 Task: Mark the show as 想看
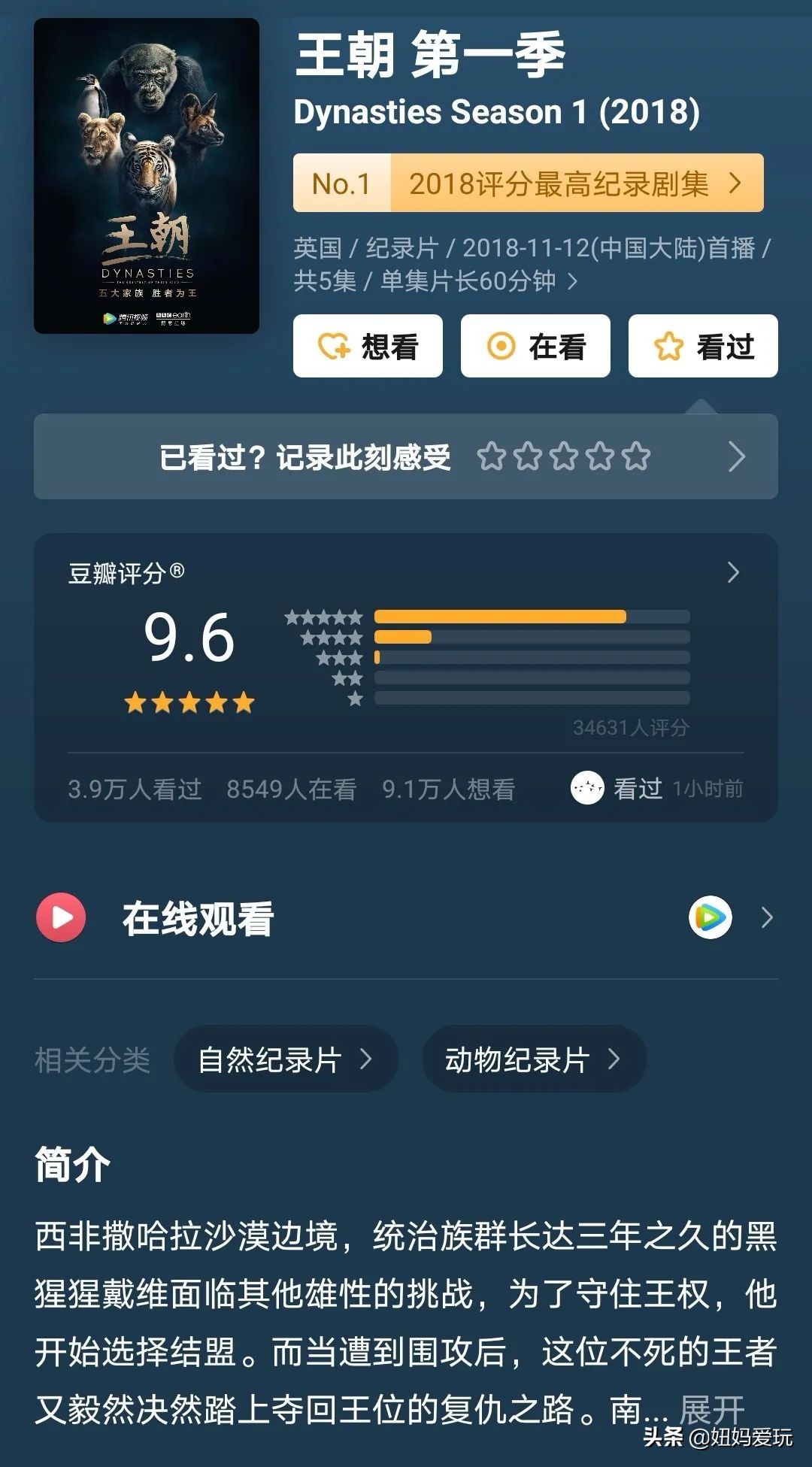point(368,345)
